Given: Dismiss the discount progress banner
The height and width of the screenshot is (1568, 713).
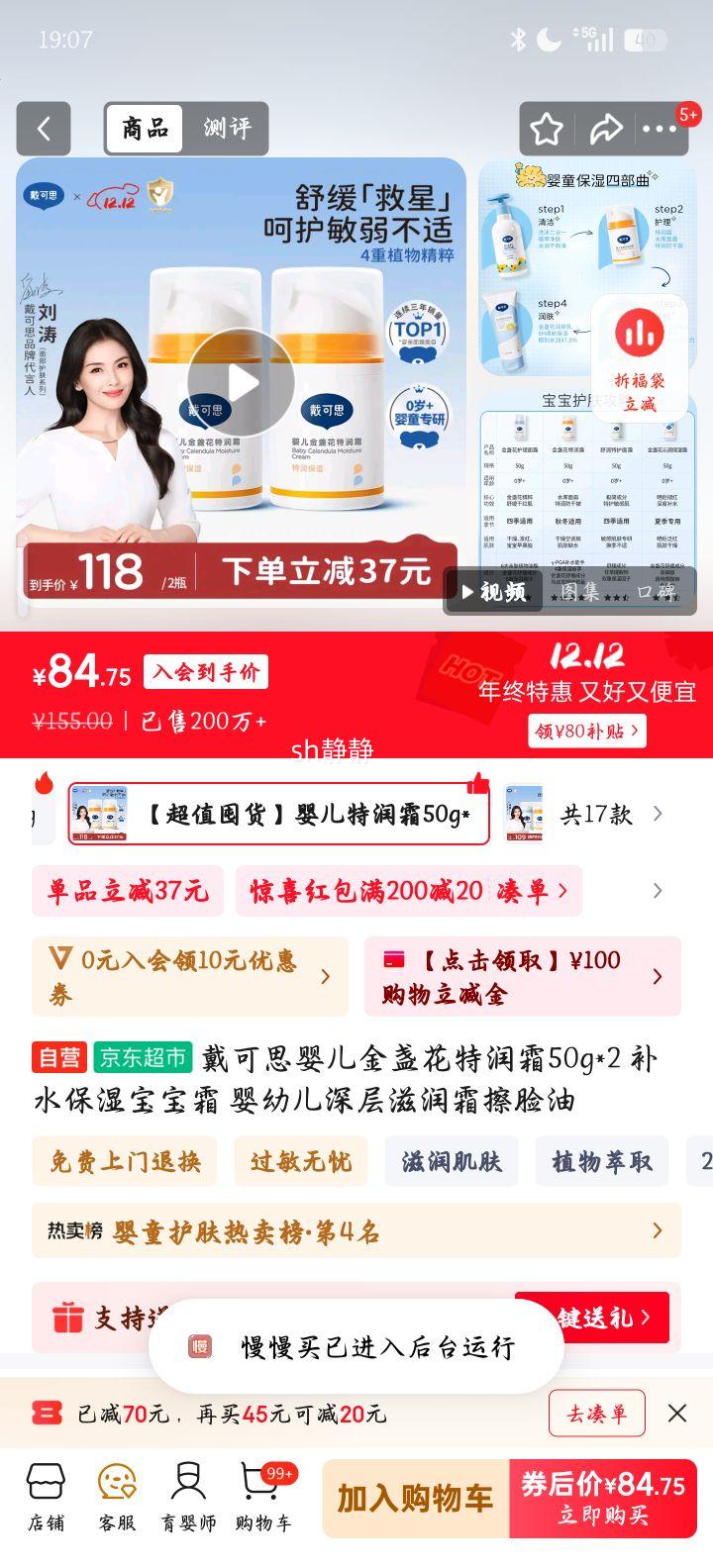Looking at the screenshot, I should click(x=677, y=1414).
